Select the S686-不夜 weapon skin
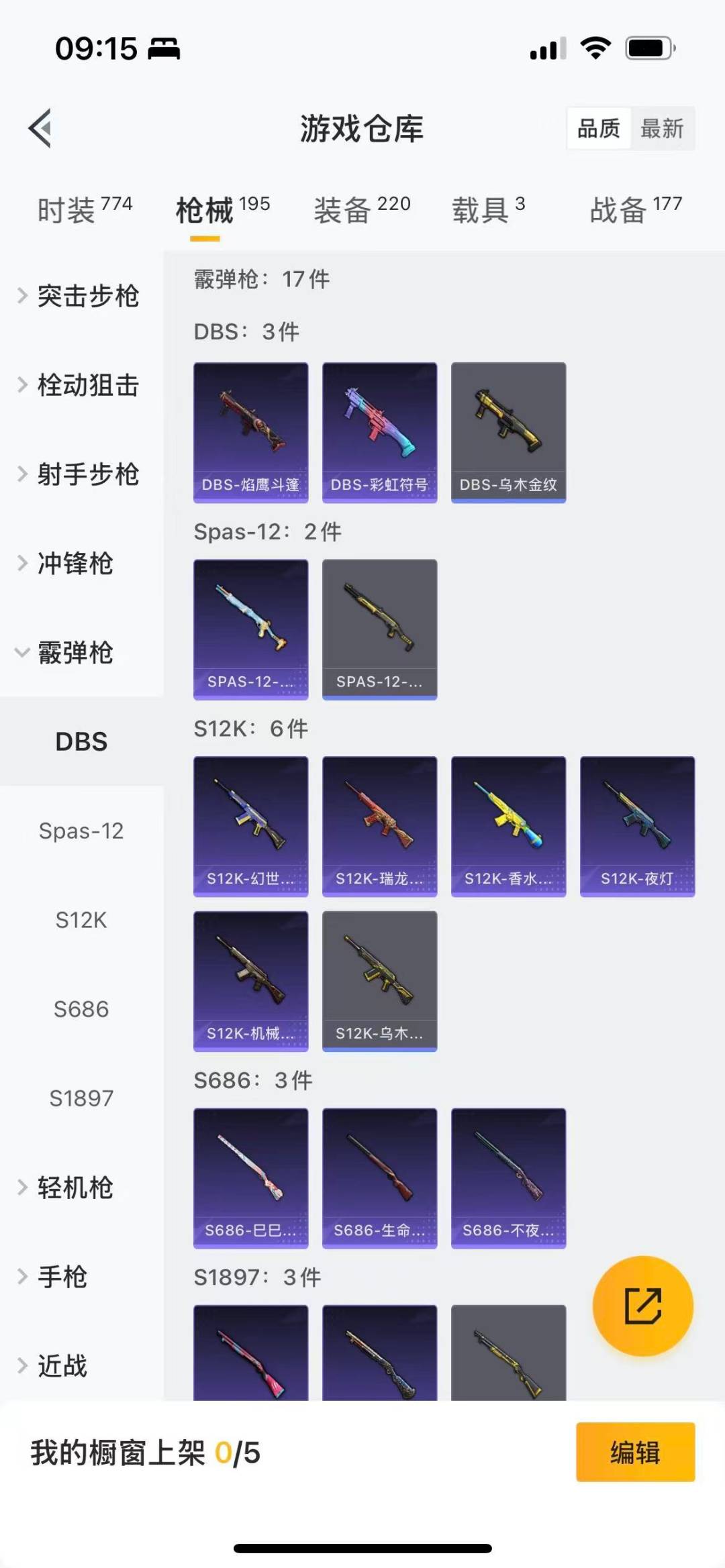 tap(509, 1178)
